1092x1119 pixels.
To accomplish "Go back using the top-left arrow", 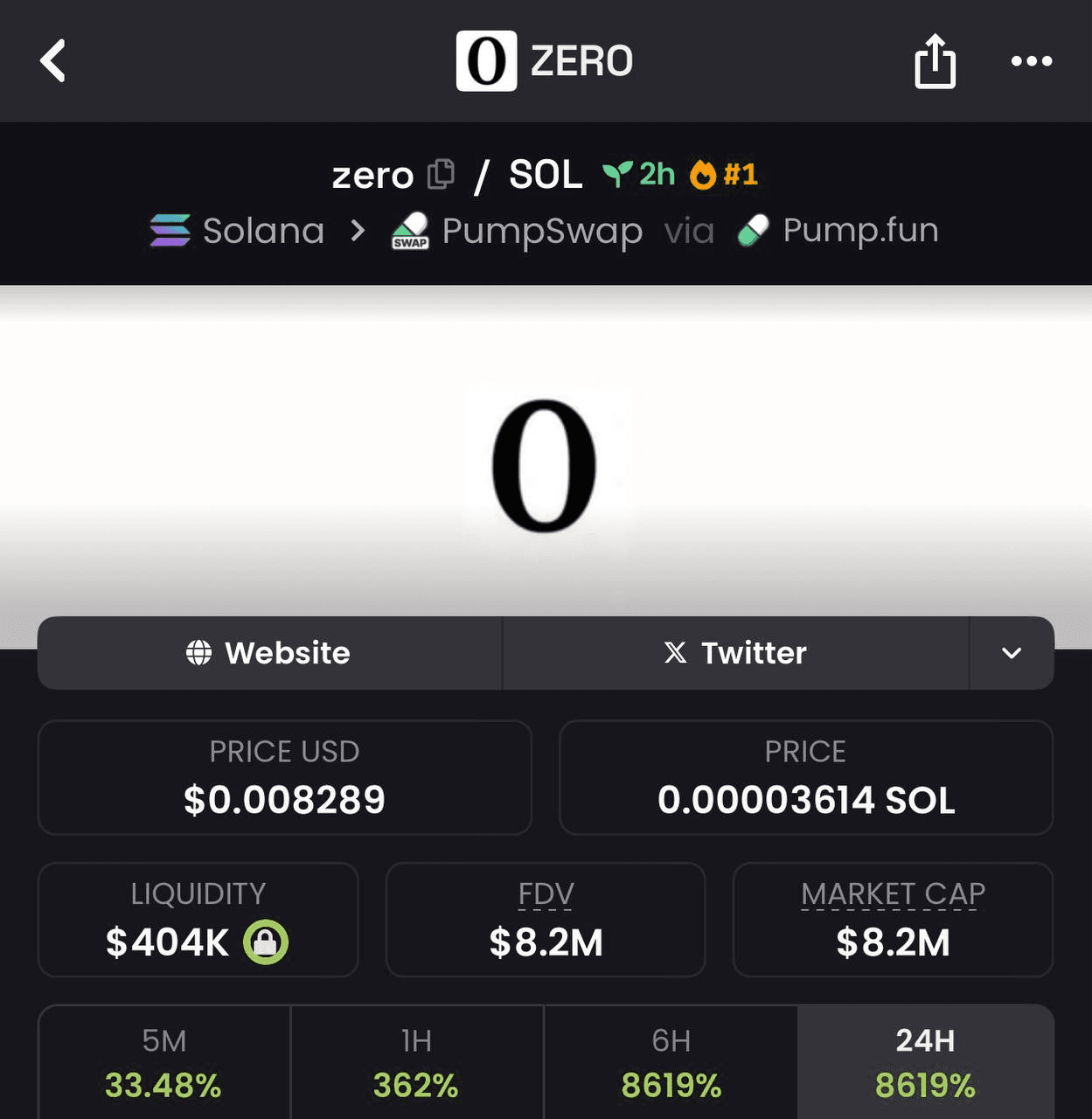I will click(53, 61).
